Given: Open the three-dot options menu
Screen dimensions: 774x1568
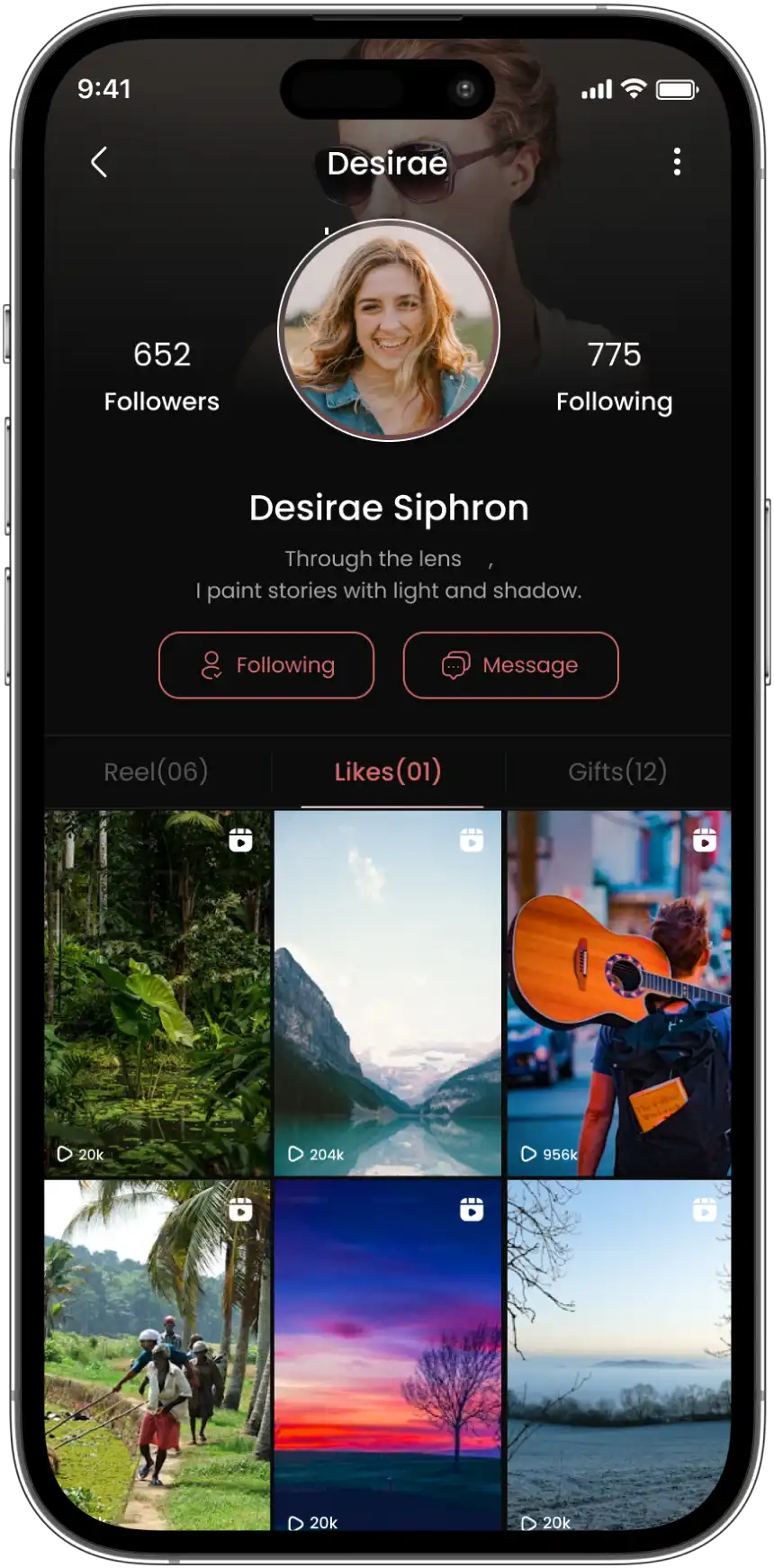Looking at the screenshot, I should (677, 161).
